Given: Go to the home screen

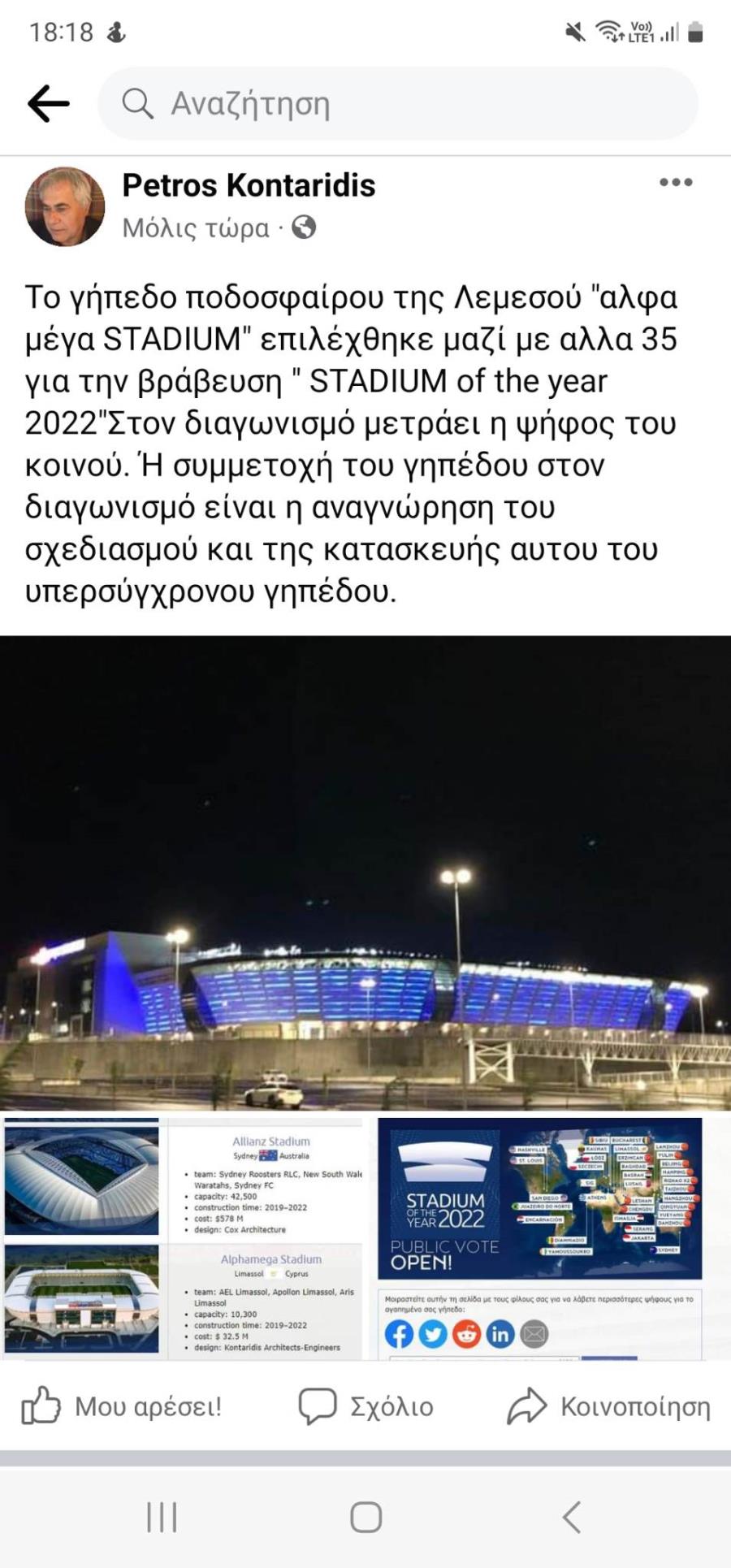Looking at the screenshot, I should (x=366, y=1517).
